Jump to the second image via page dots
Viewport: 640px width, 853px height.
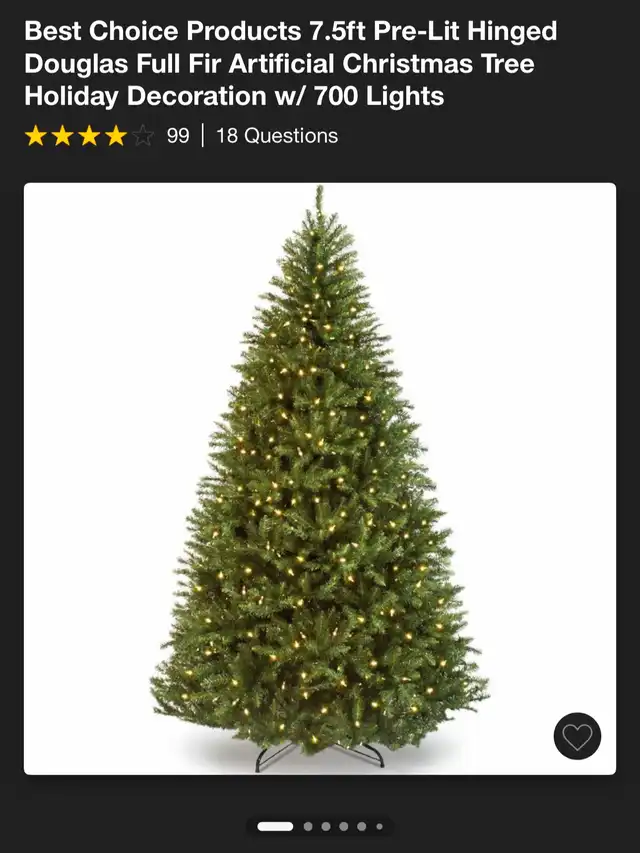pyautogui.click(x=308, y=827)
